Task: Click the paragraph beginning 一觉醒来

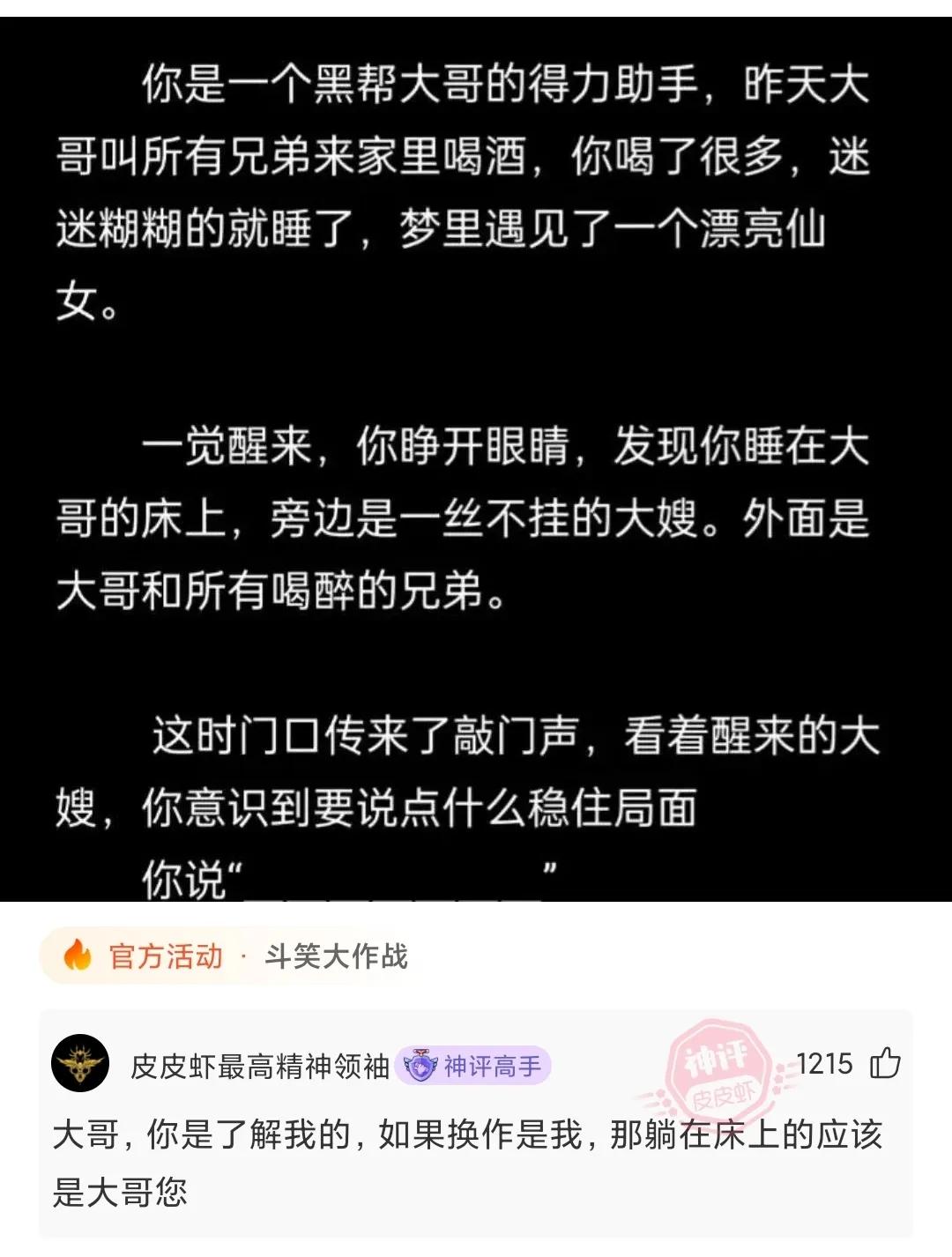Action: (x=476, y=450)
